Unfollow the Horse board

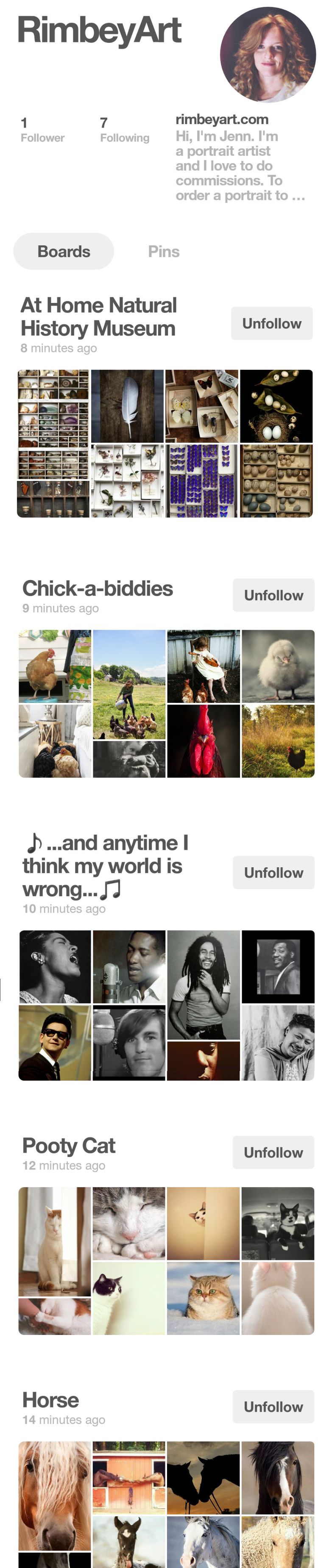(x=273, y=1407)
